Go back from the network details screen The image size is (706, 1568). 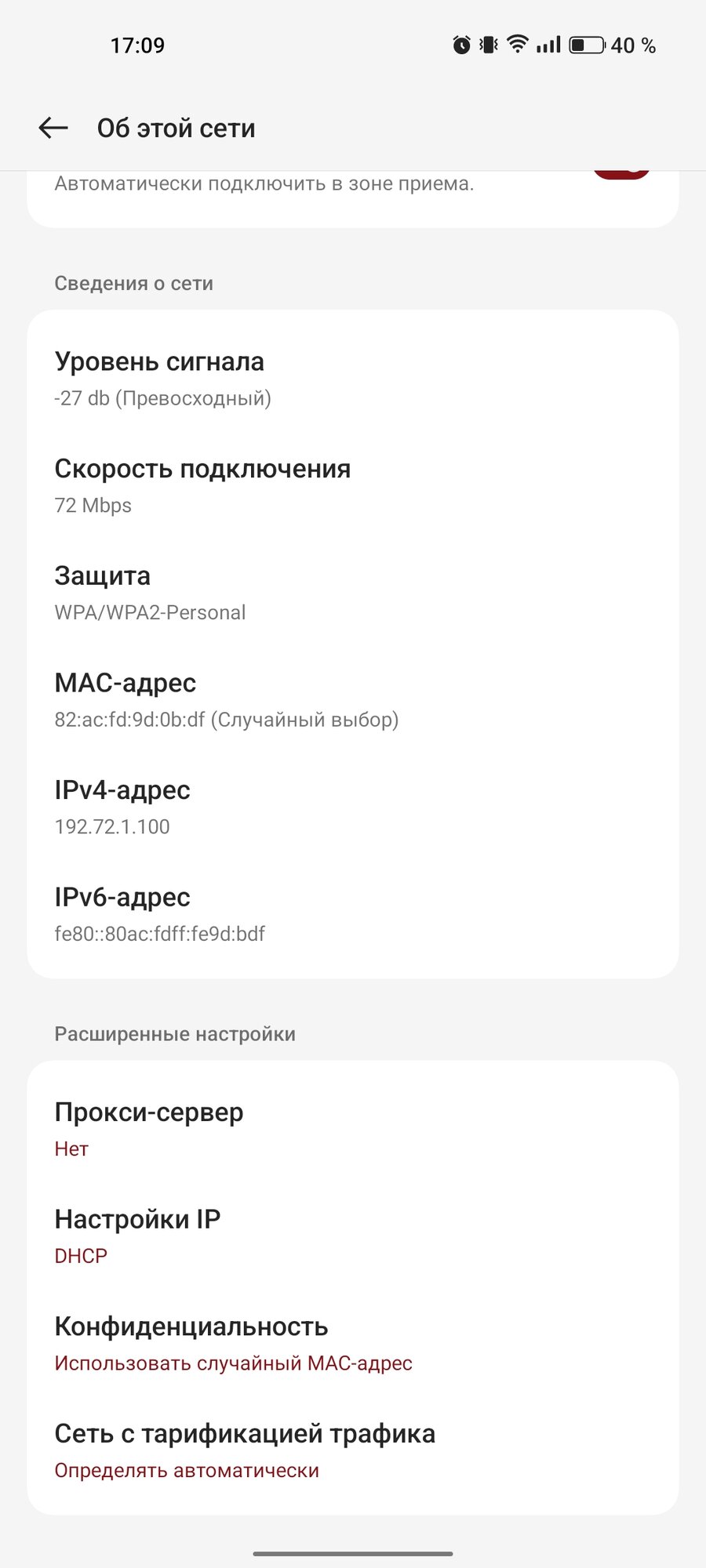53,128
